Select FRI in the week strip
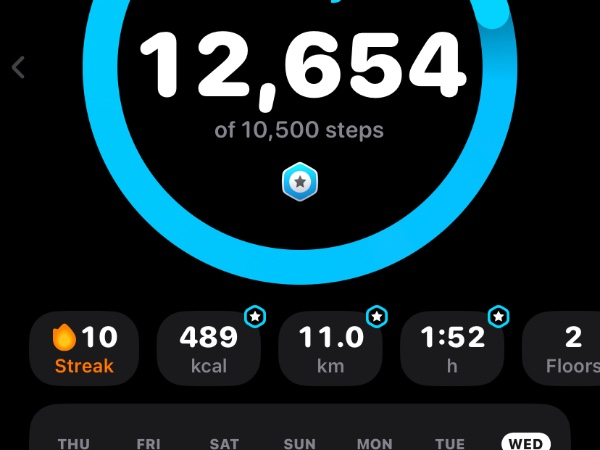This screenshot has width=600, height=450. pos(149,443)
